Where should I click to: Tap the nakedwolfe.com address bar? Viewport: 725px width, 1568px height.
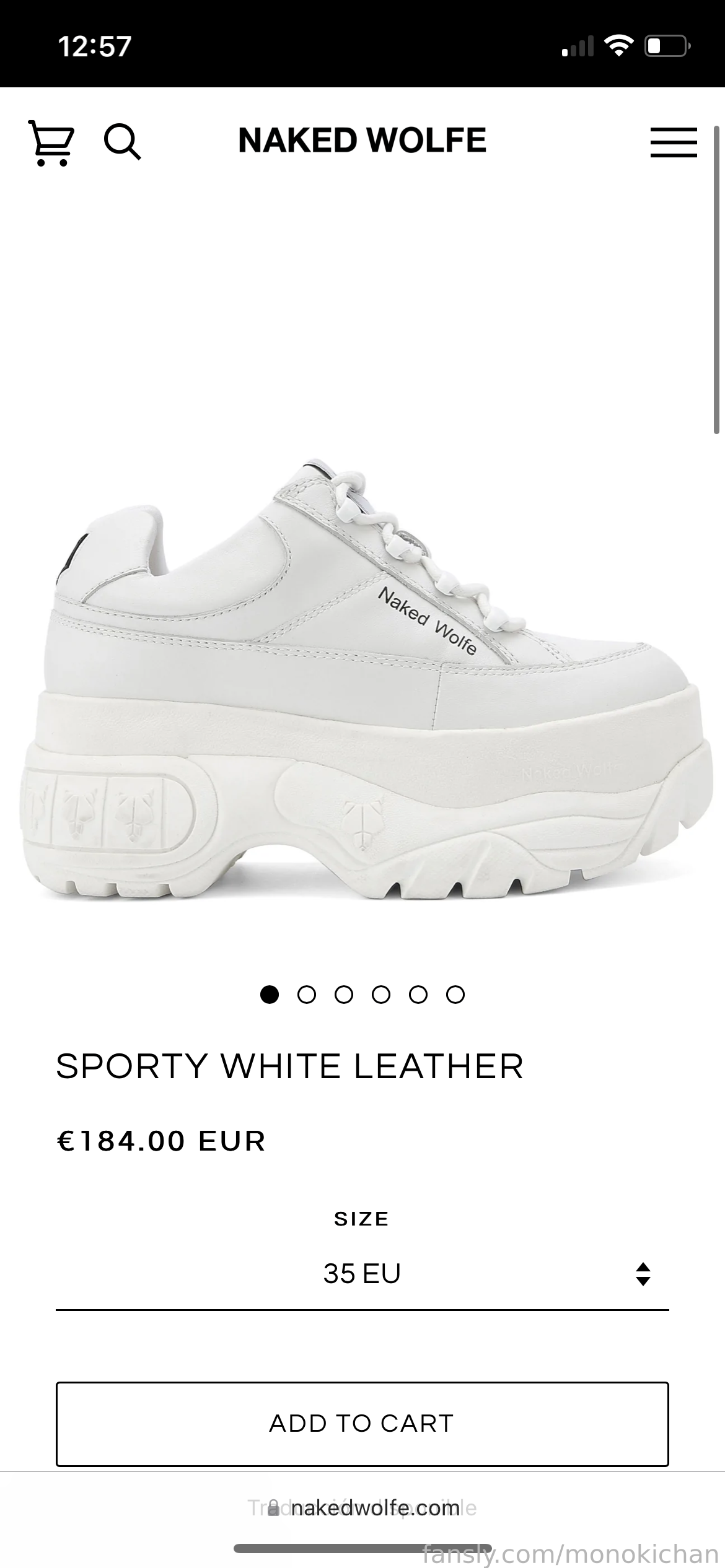363,1508
